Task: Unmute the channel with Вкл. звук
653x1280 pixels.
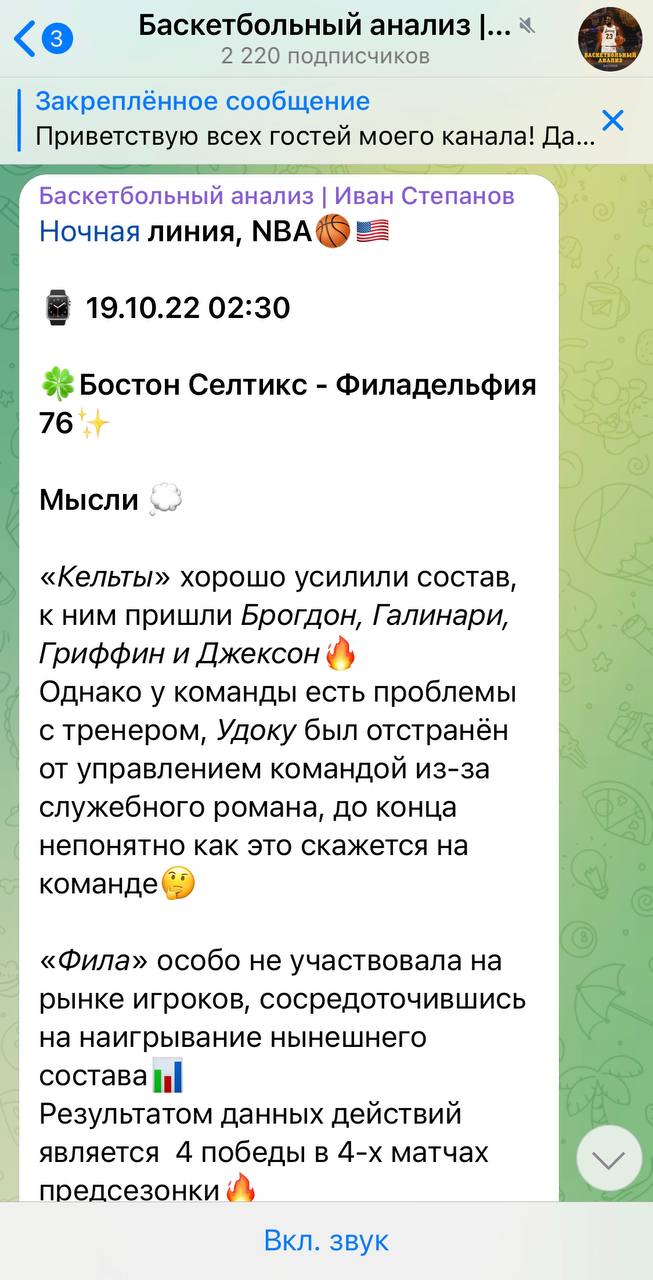Action: [326, 1241]
